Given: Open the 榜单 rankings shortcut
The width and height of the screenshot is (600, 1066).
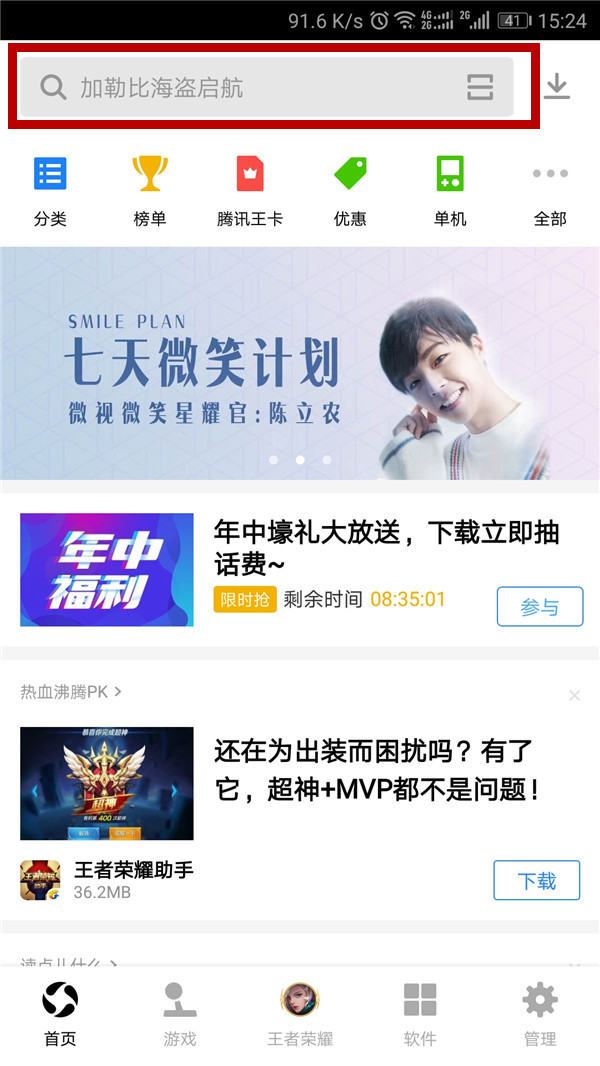Looking at the screenshot, I should [x=150, y=191].
